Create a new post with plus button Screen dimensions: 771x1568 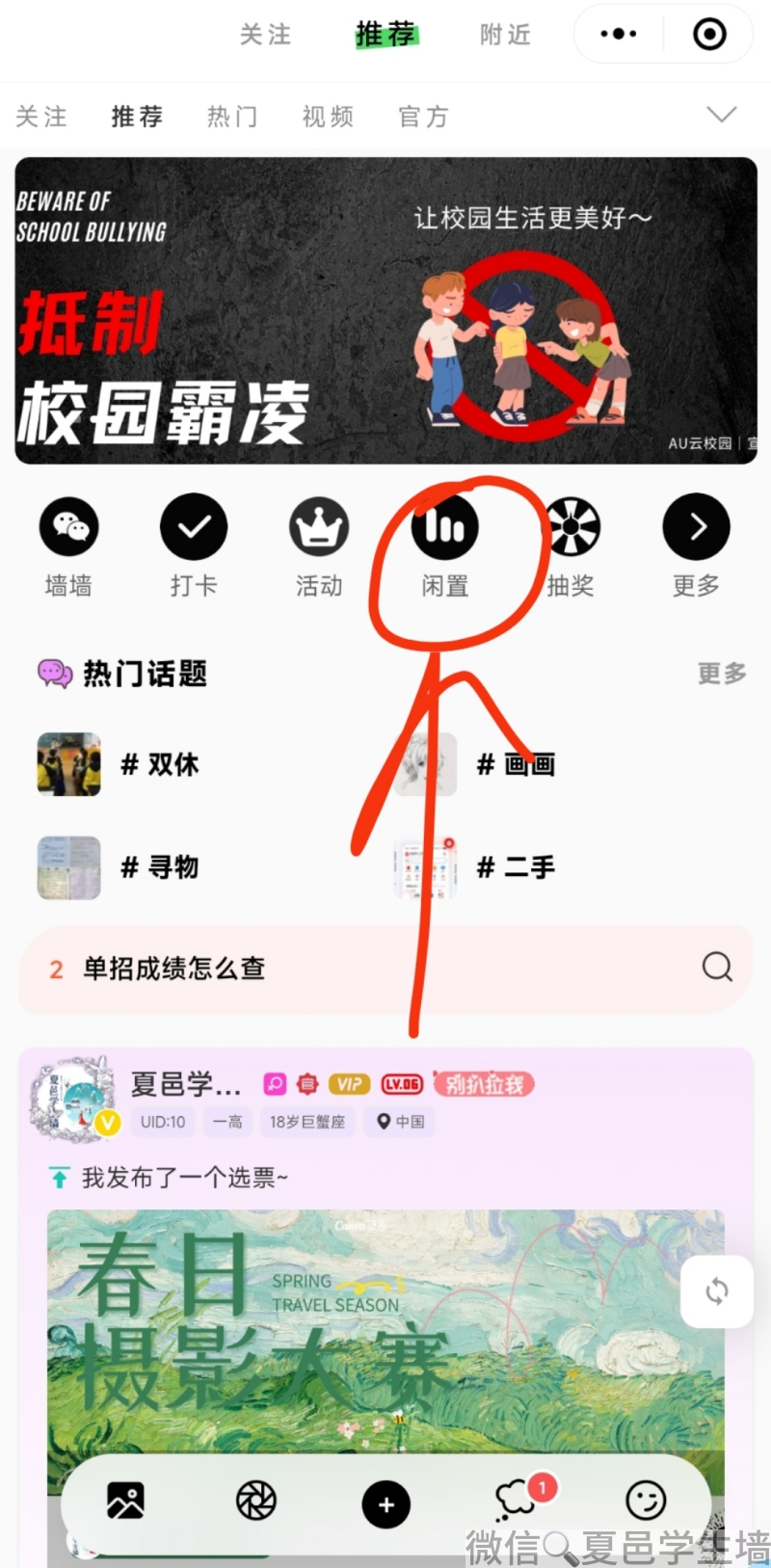386,1504
